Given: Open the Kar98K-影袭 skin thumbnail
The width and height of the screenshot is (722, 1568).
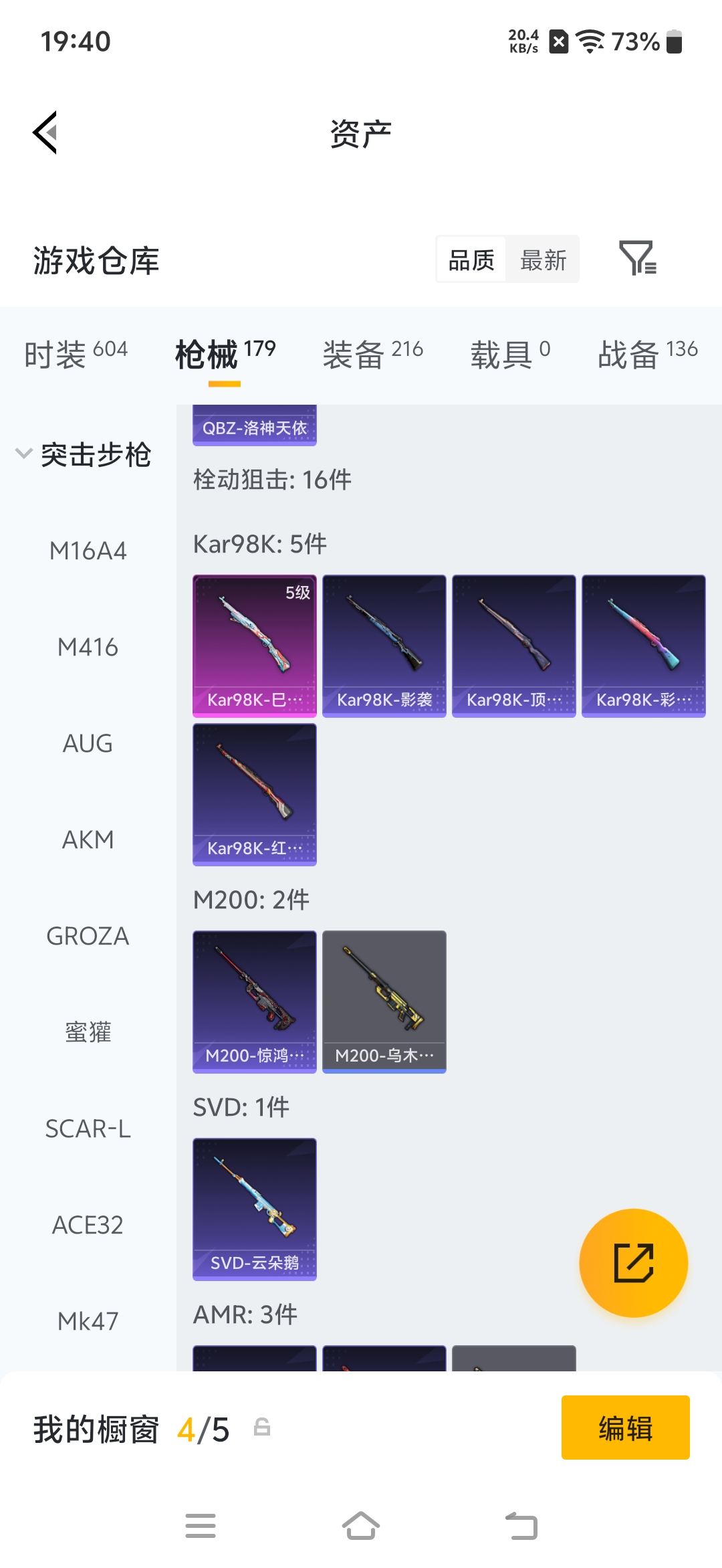Looking at the screenshot, I should (x=384, y=646).
